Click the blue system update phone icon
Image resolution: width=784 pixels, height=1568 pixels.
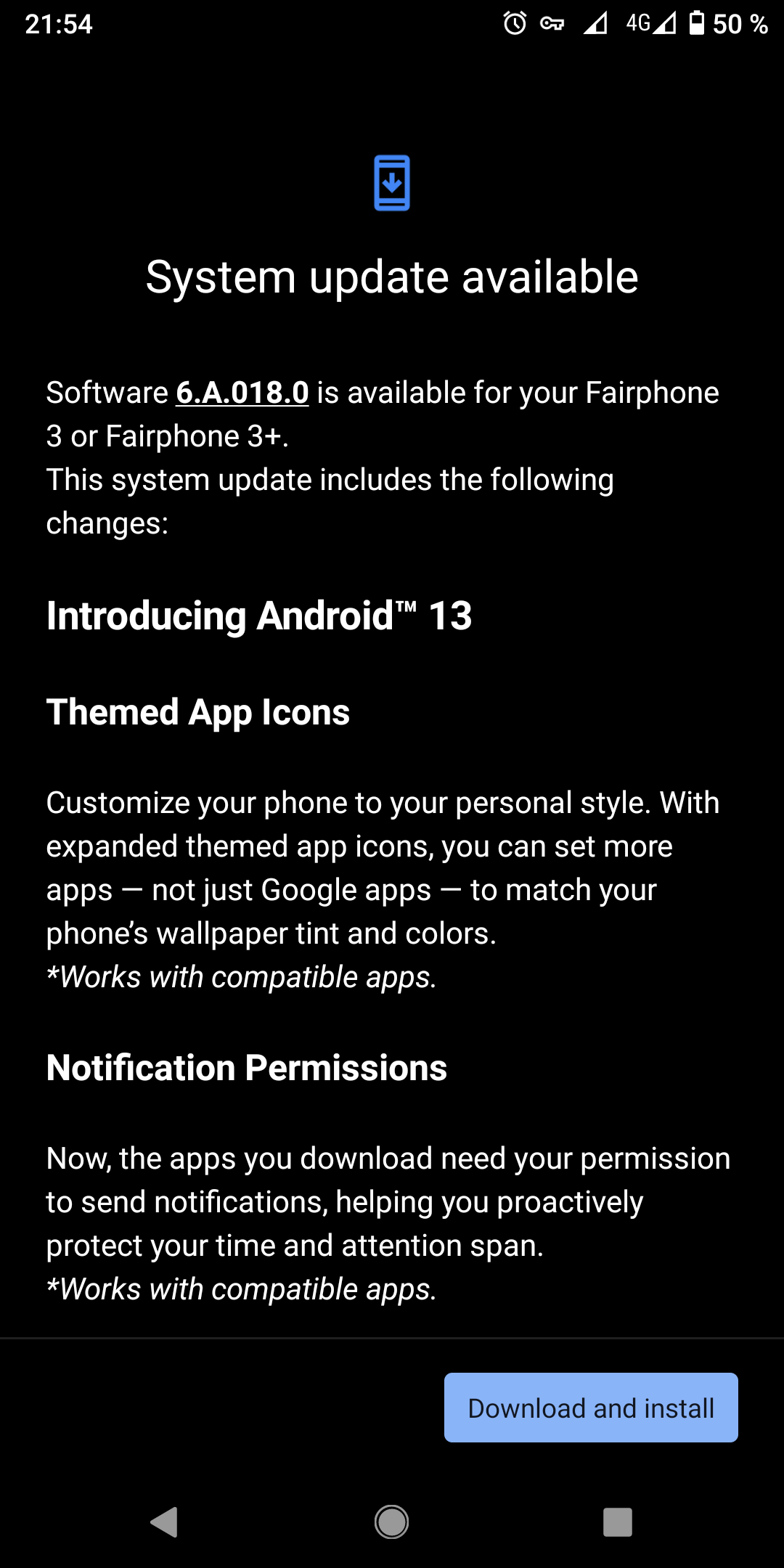tap(392, 183)
